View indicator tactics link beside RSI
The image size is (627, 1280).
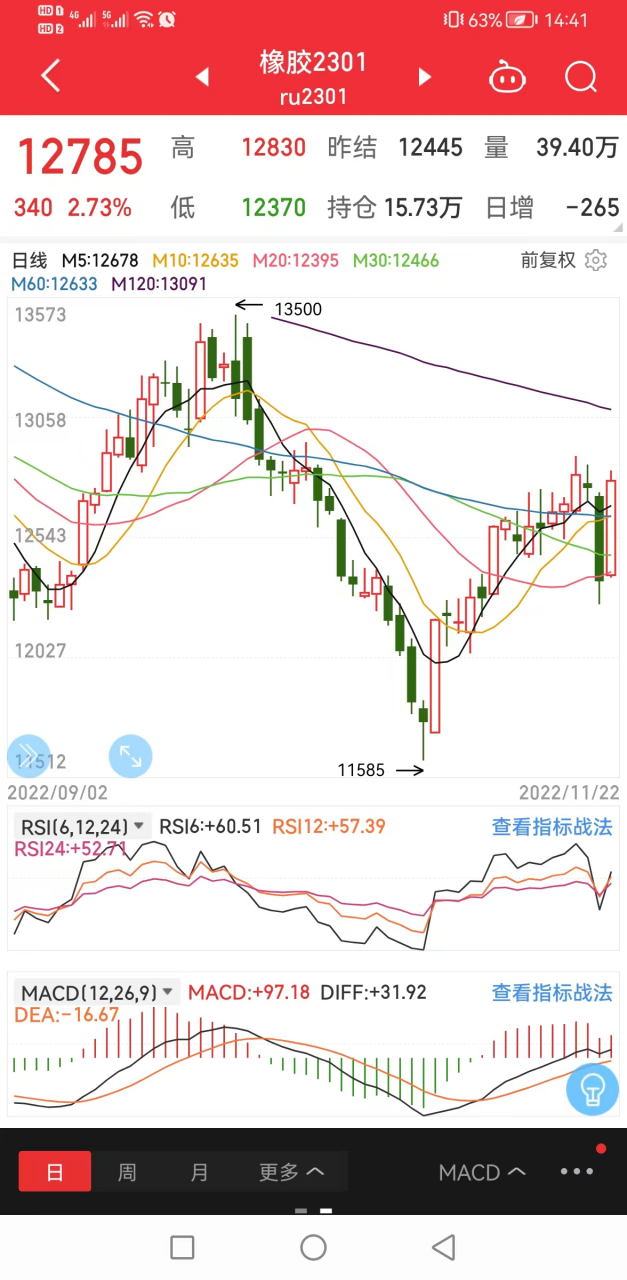tap(552, 827)
